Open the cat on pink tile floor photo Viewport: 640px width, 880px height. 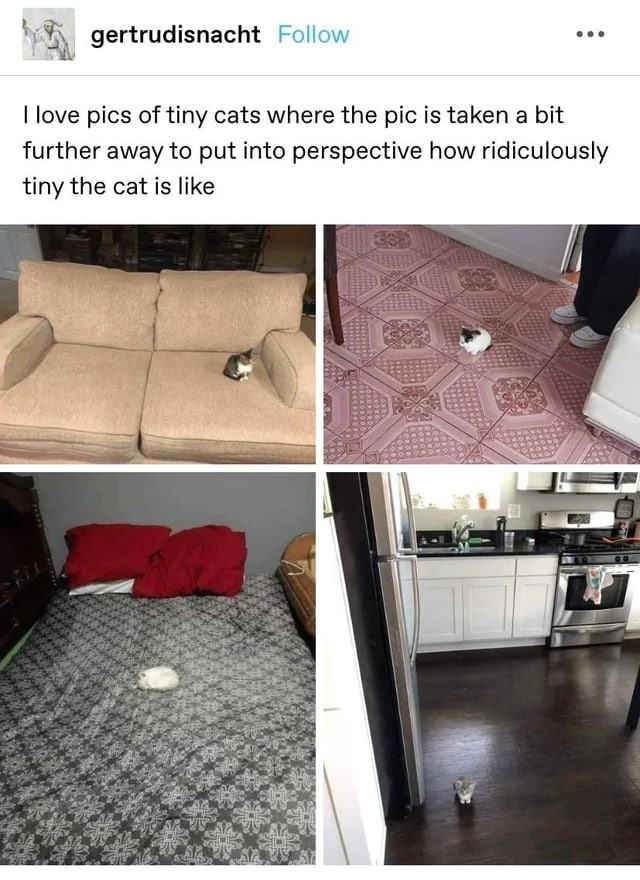point(481,344)
